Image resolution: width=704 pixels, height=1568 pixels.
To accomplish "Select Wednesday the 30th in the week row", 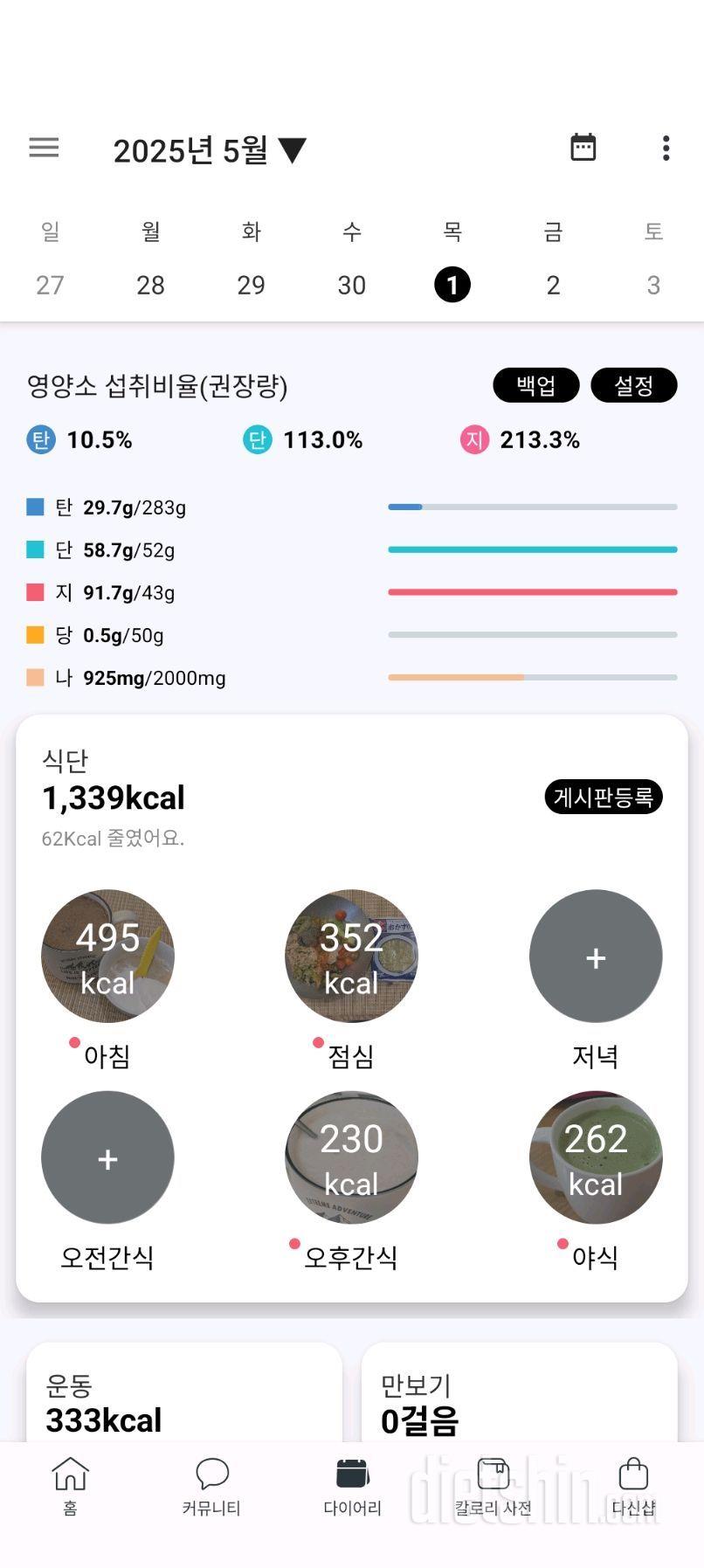I will [351, 285].
